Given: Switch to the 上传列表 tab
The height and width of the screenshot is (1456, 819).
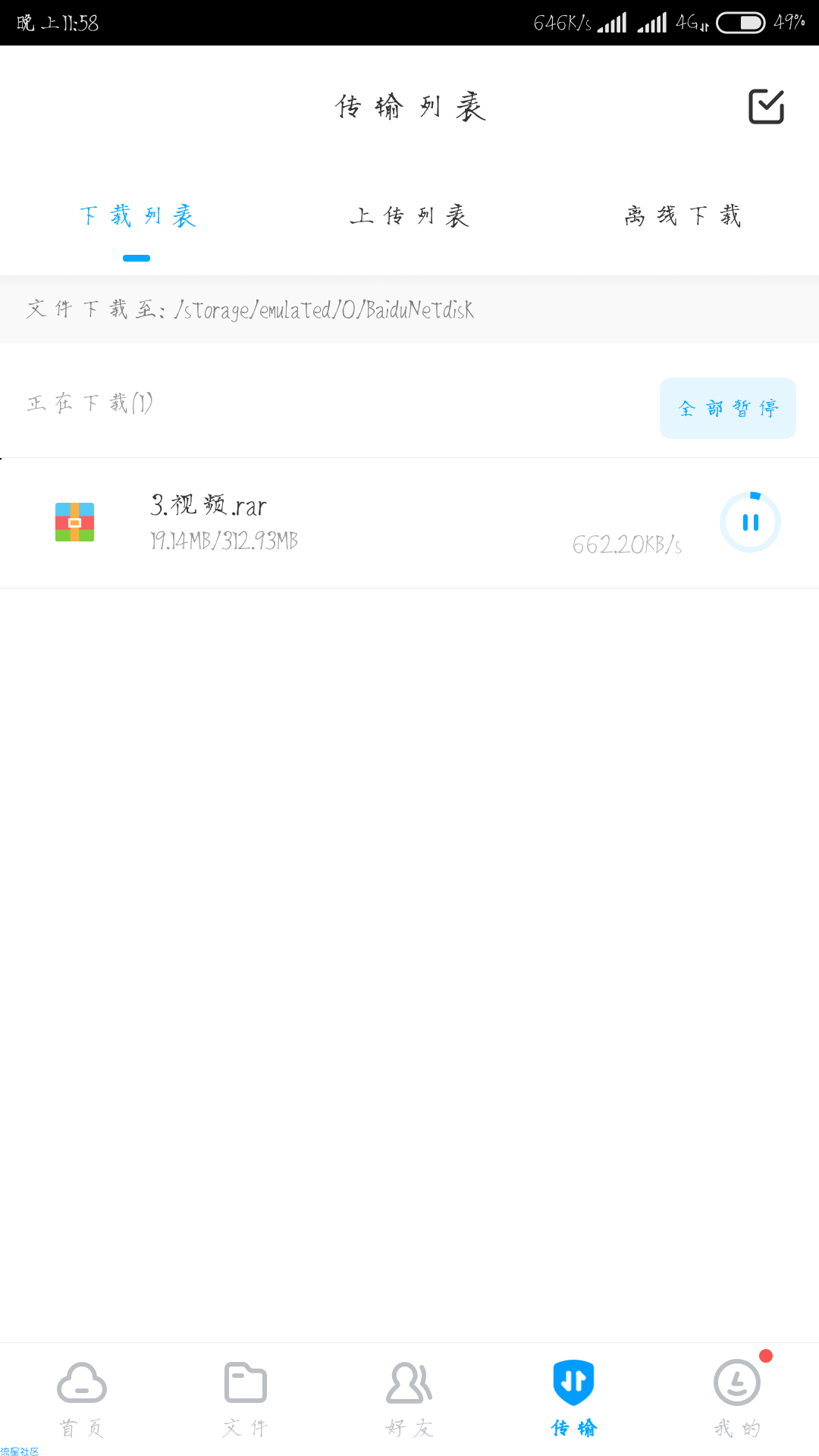Looking at the screenshot, I should (409, 216).
